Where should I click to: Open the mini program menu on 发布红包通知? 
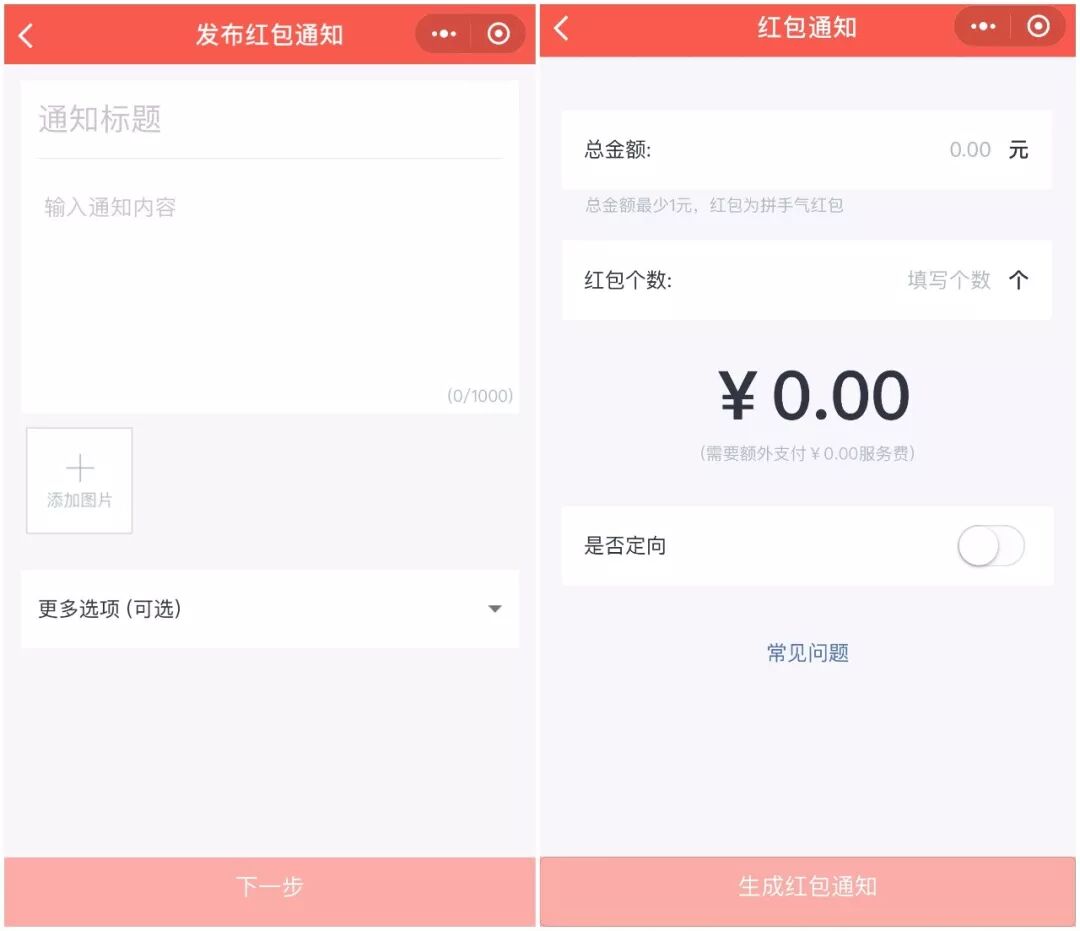(443, 34)
